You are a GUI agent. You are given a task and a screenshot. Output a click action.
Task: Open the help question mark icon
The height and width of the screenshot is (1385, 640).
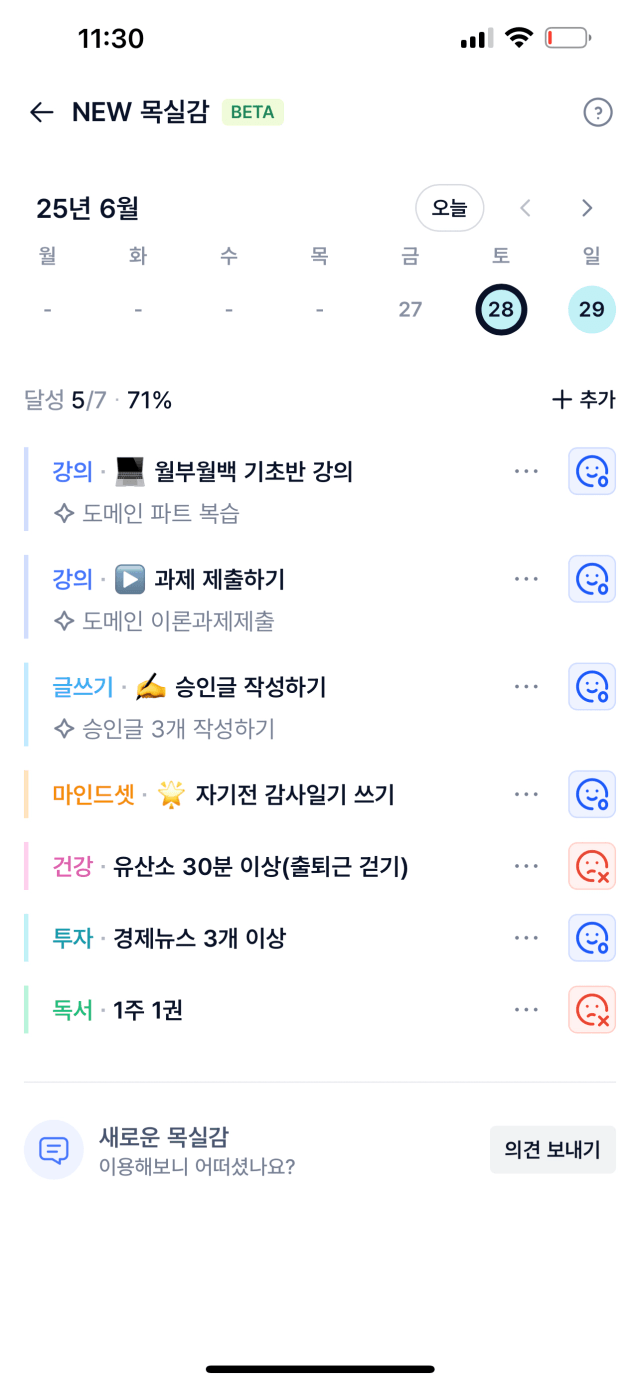click(597, 112)
